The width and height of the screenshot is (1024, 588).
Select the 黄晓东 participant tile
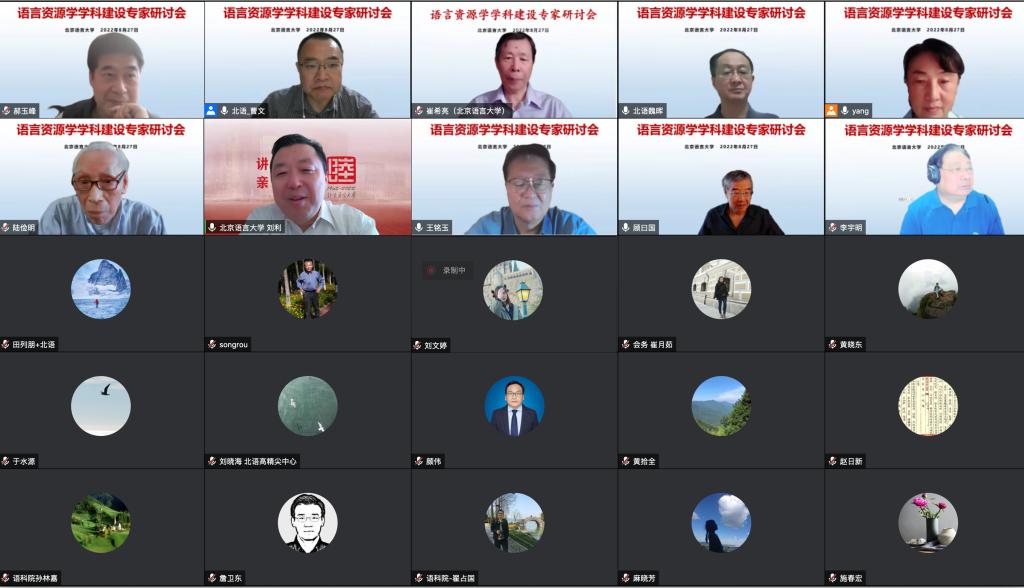click(x=925, y=293)
